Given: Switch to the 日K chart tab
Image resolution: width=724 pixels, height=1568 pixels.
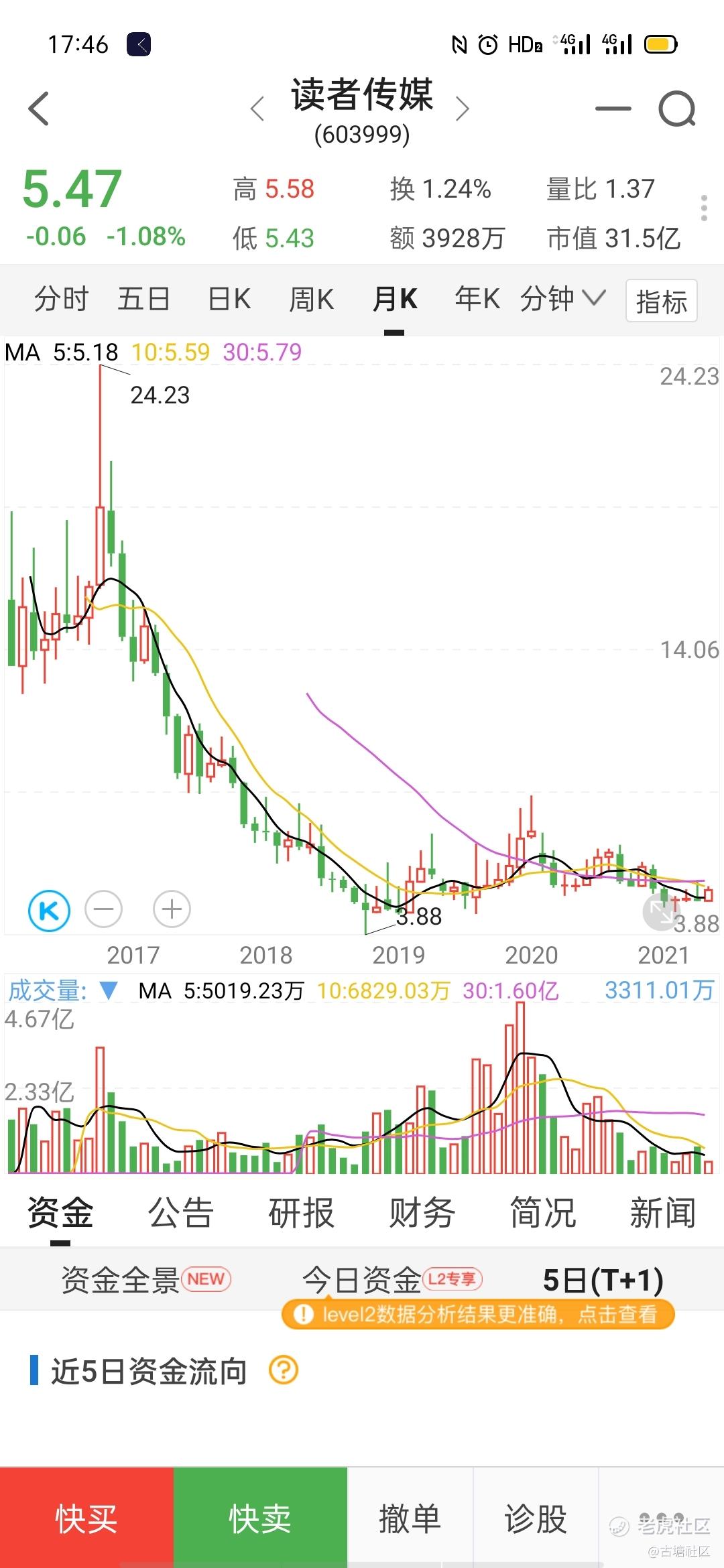Looking at the screenshot, I should coord(229,299).
